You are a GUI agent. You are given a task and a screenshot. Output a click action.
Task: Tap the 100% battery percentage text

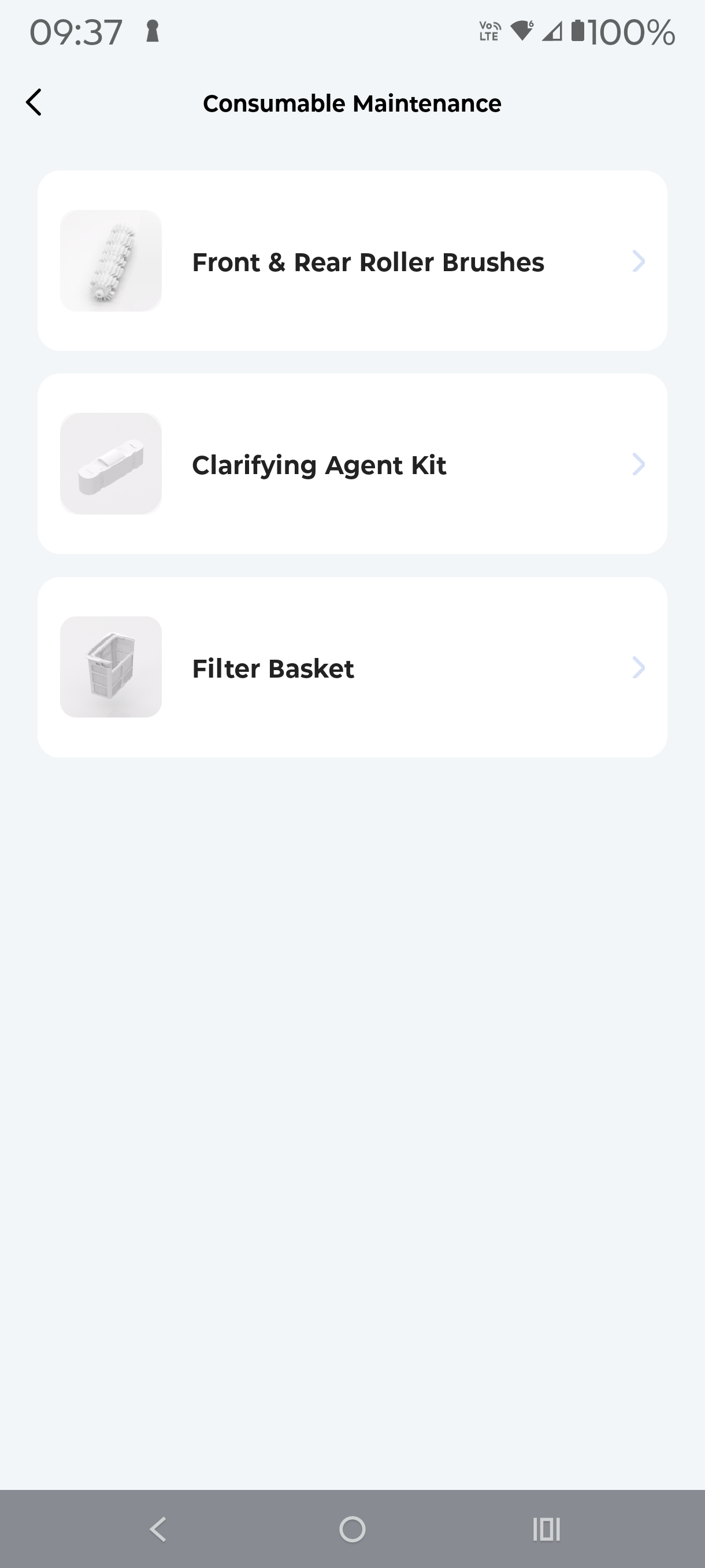pyautogui.click(x=633, y=32)
